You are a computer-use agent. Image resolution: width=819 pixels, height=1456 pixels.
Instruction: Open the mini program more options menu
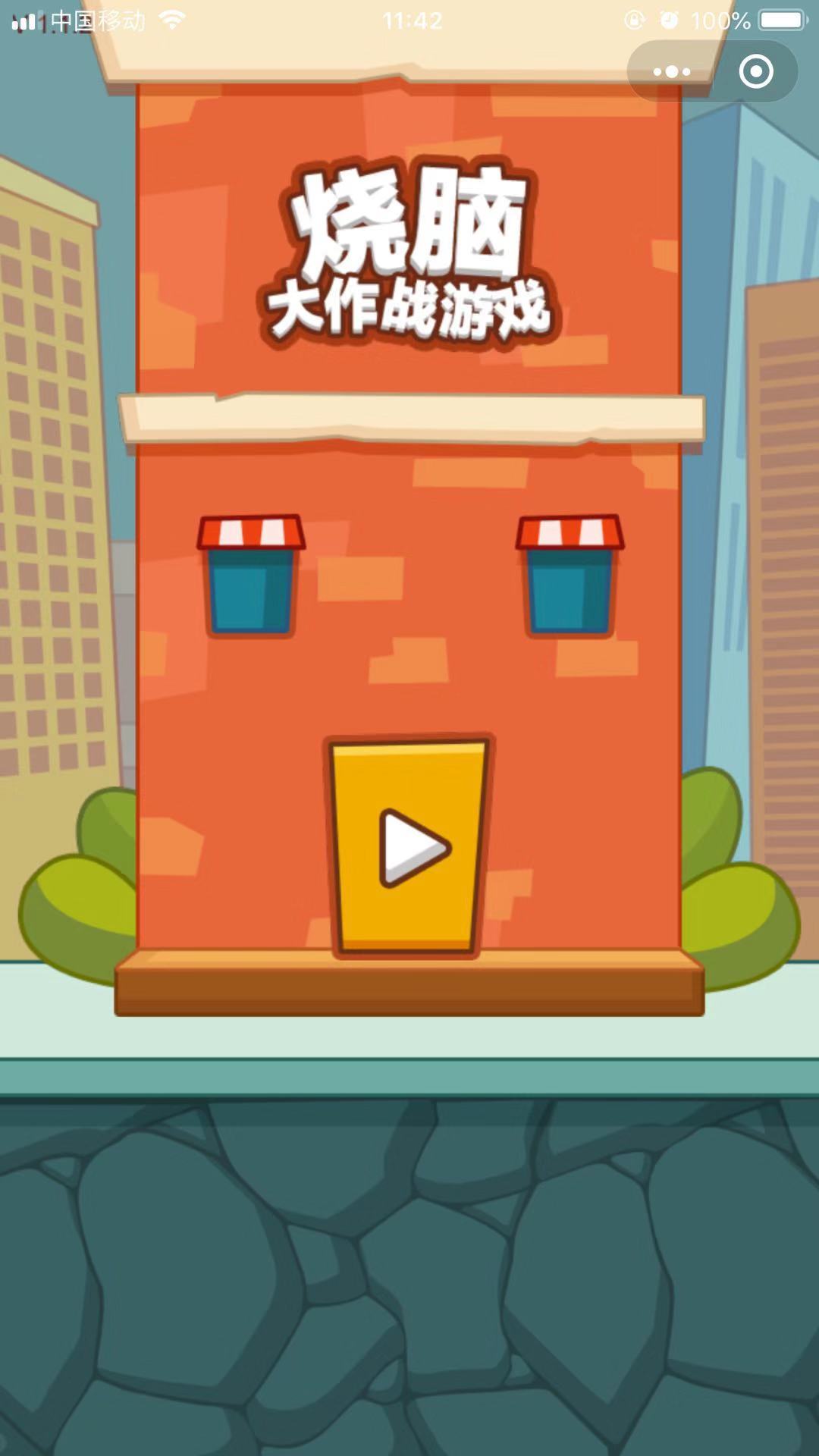coord(671,72)
